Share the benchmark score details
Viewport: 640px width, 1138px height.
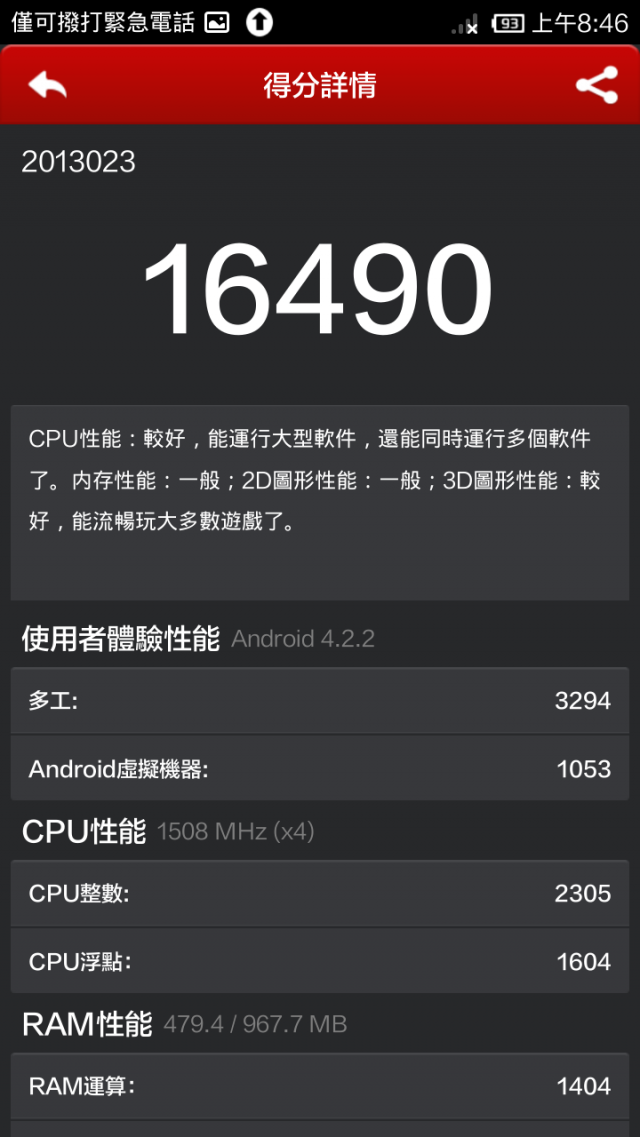click(597, 86)
